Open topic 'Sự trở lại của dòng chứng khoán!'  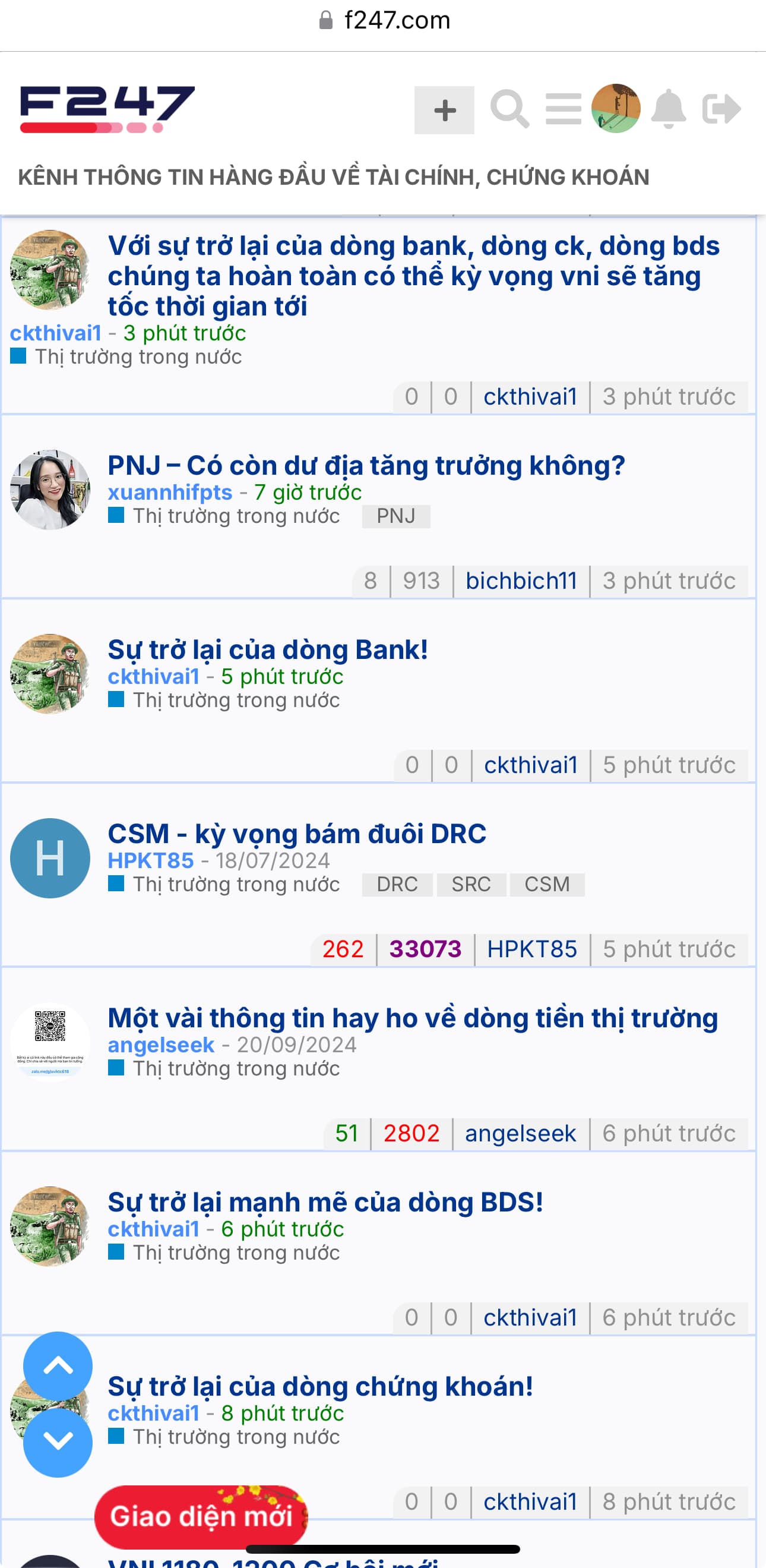[x=320, y=1387]
